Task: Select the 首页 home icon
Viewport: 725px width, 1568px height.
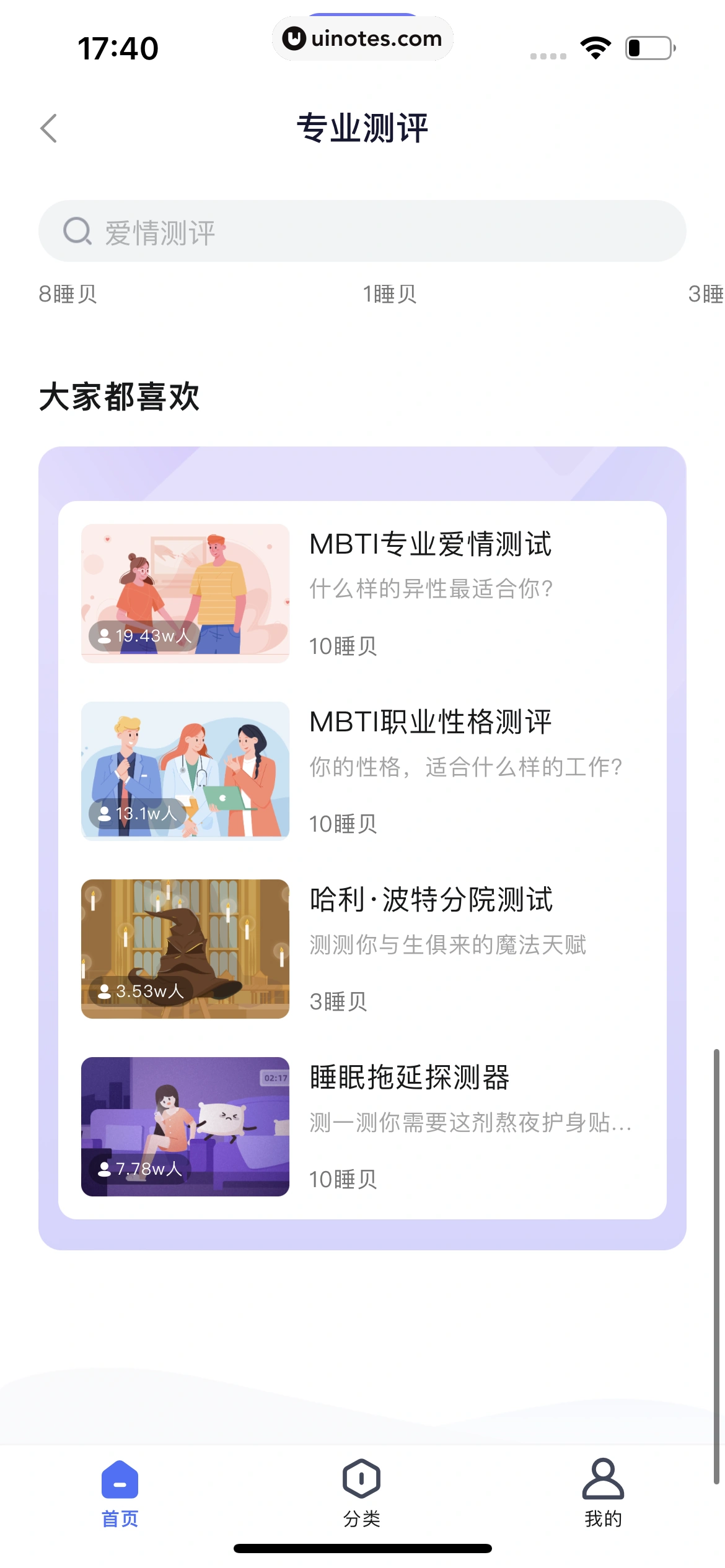Action: coord(119,1477)
